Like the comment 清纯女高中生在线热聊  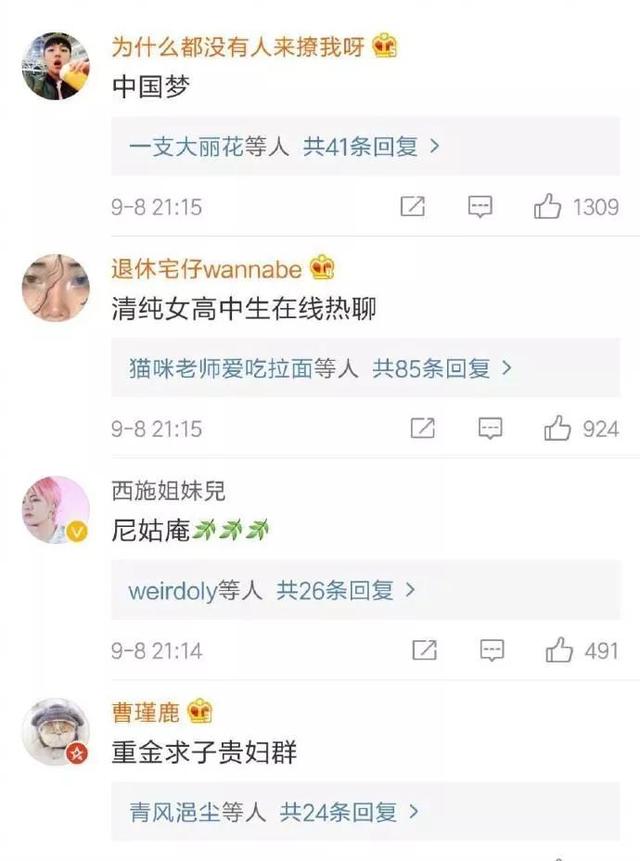557,429
